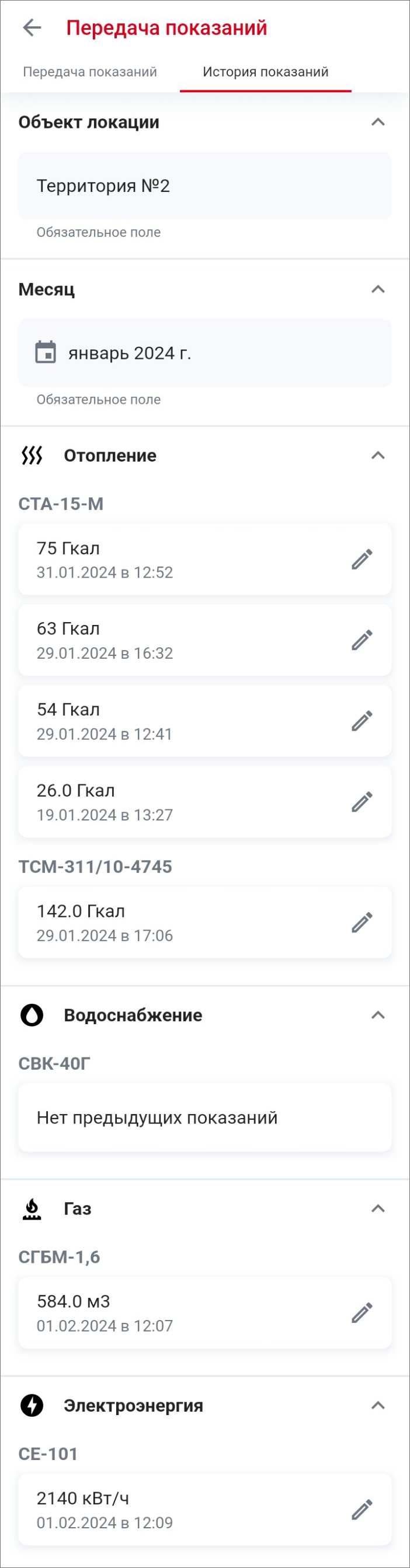The width and height of the screenshot is (410, 1568).
Task: Collapse the Отопление section
Action: click(378, 455)
